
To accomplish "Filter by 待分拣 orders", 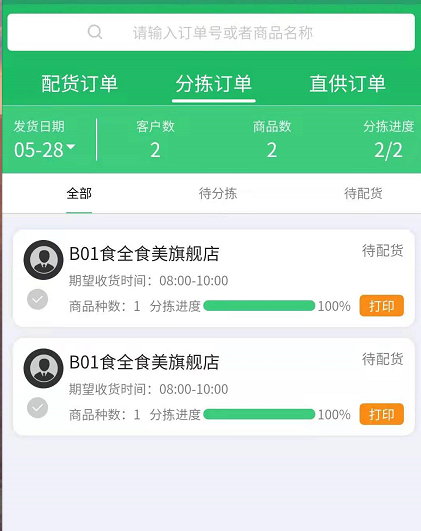I will (x=218, y=193).
